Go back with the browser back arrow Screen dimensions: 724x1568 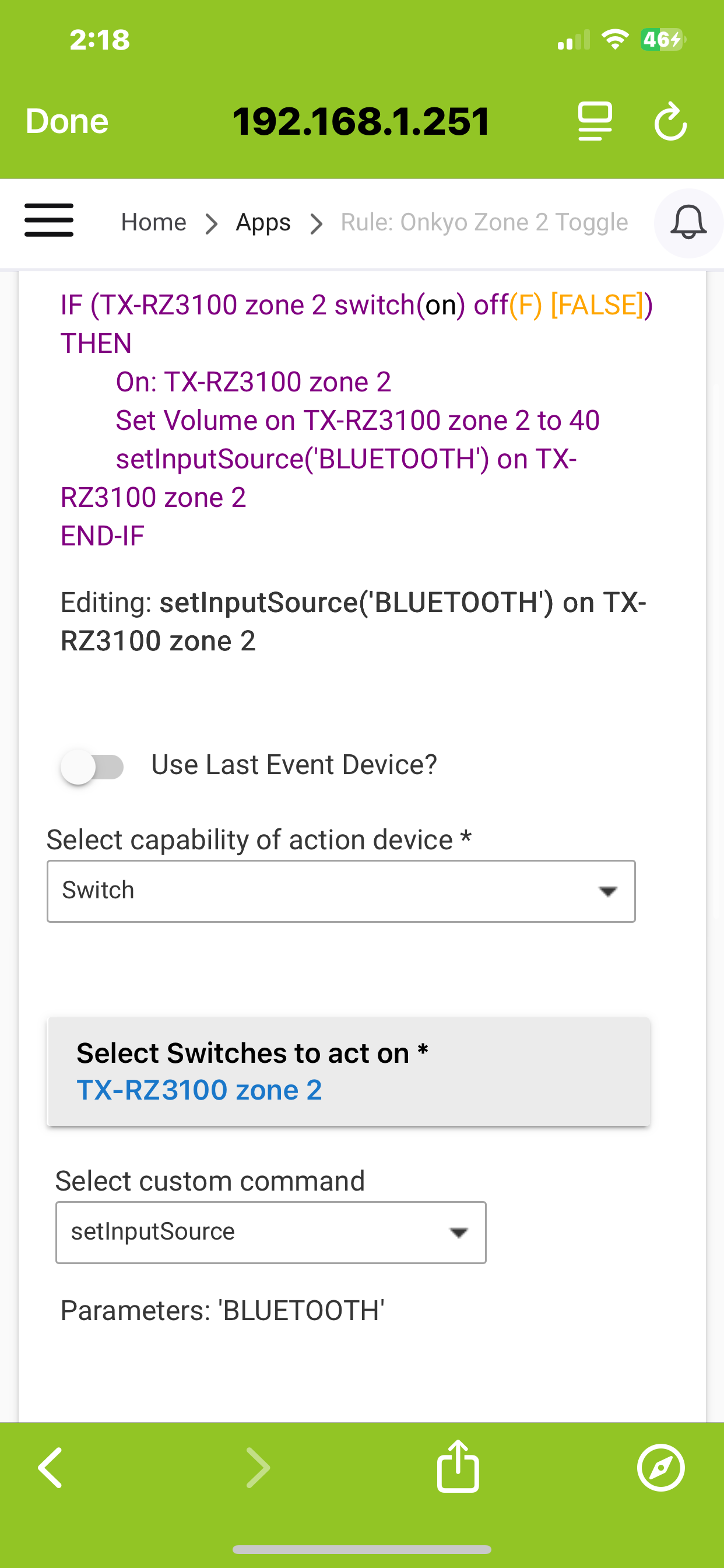pyautogui.click(x=51, y=1468)
